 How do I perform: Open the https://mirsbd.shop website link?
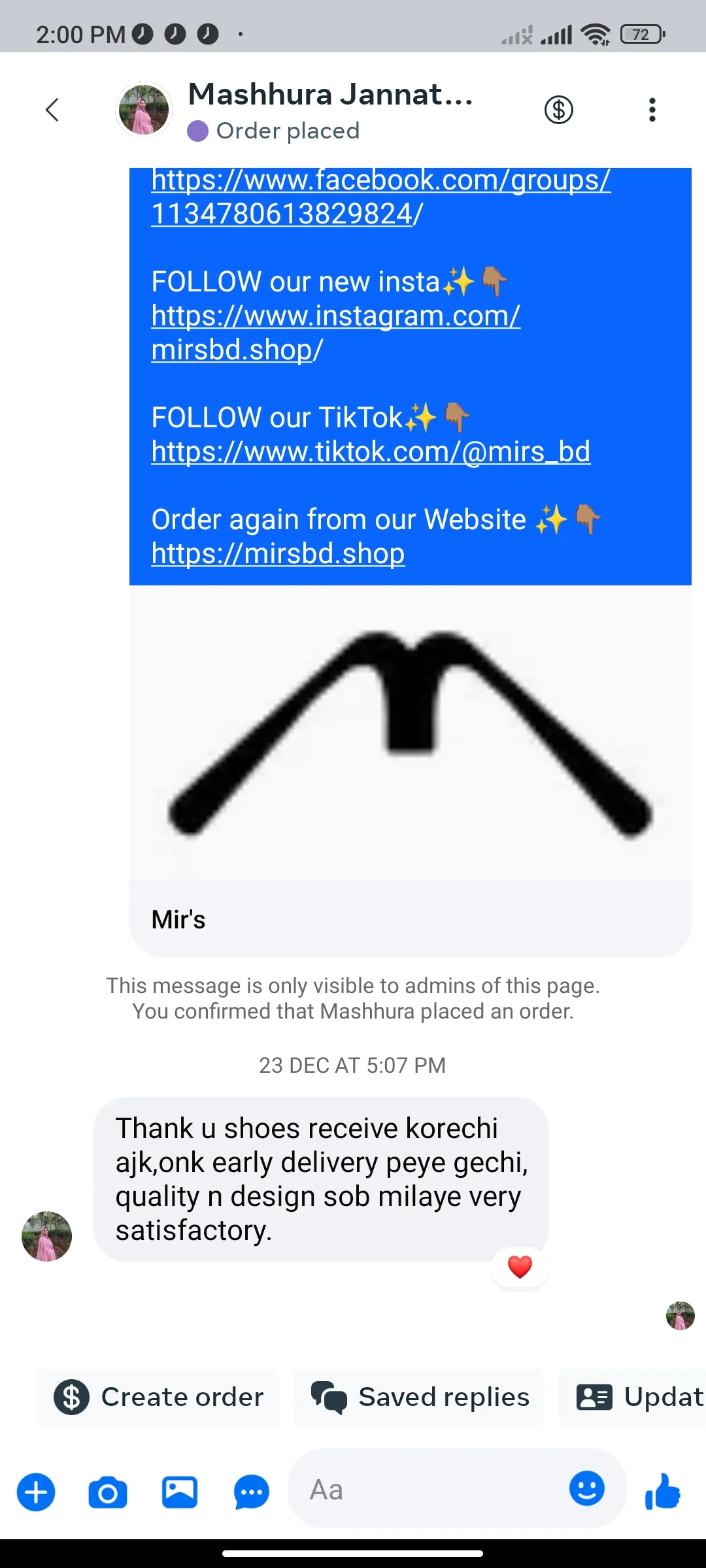click(278, 553)
